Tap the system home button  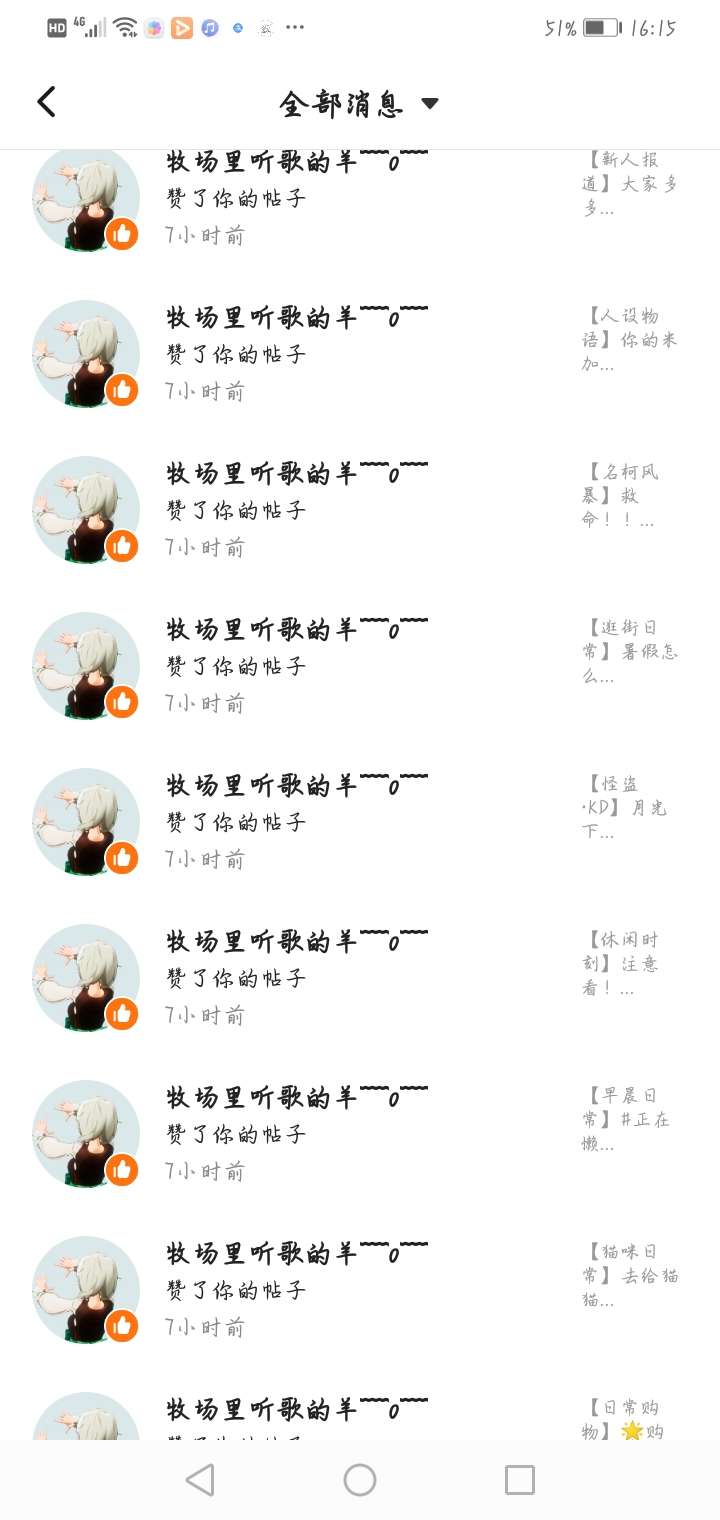point(360,1480)
